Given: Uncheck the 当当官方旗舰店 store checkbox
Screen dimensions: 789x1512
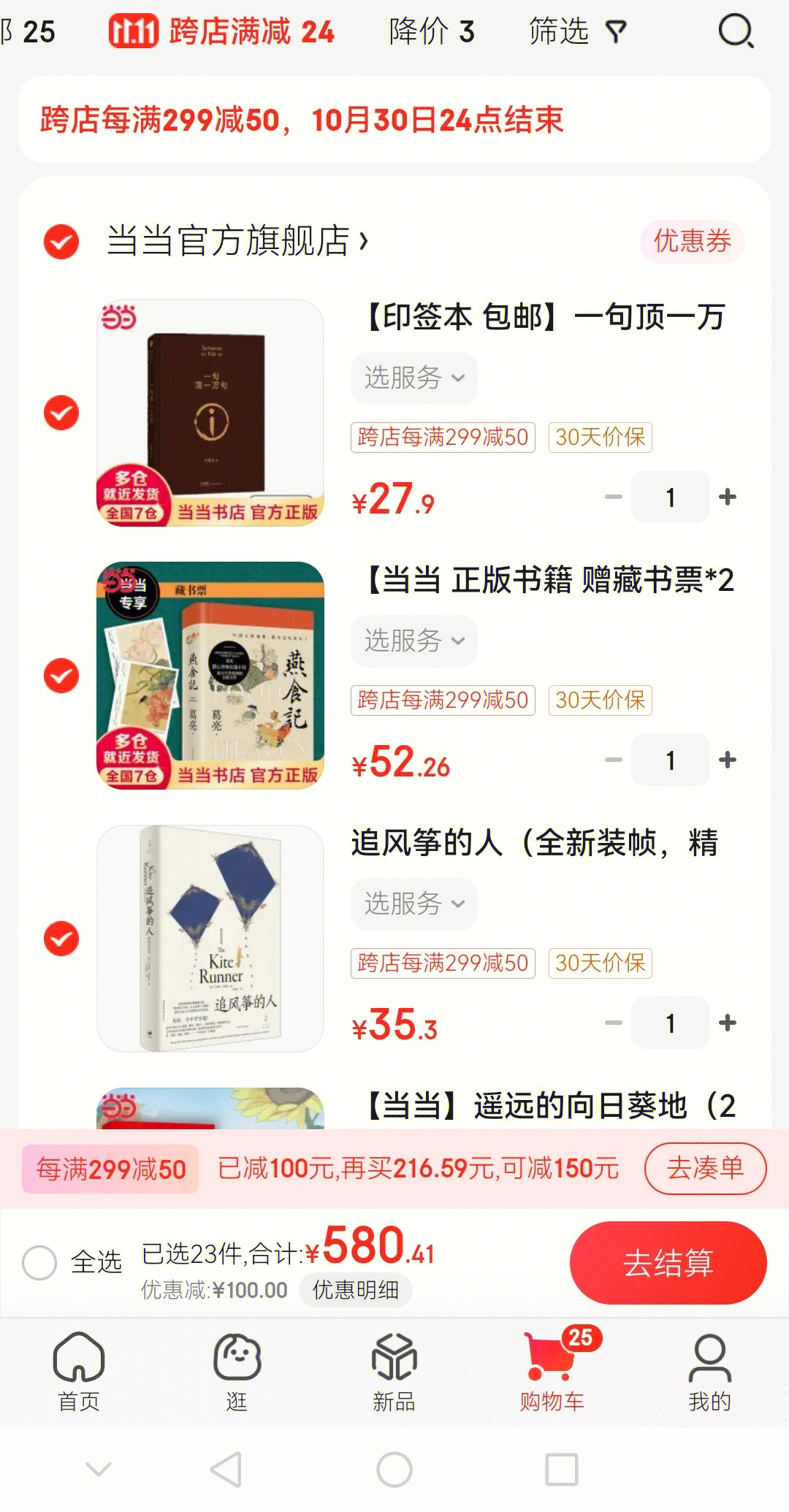Looking at the screenshot, I should coord(61,241).
